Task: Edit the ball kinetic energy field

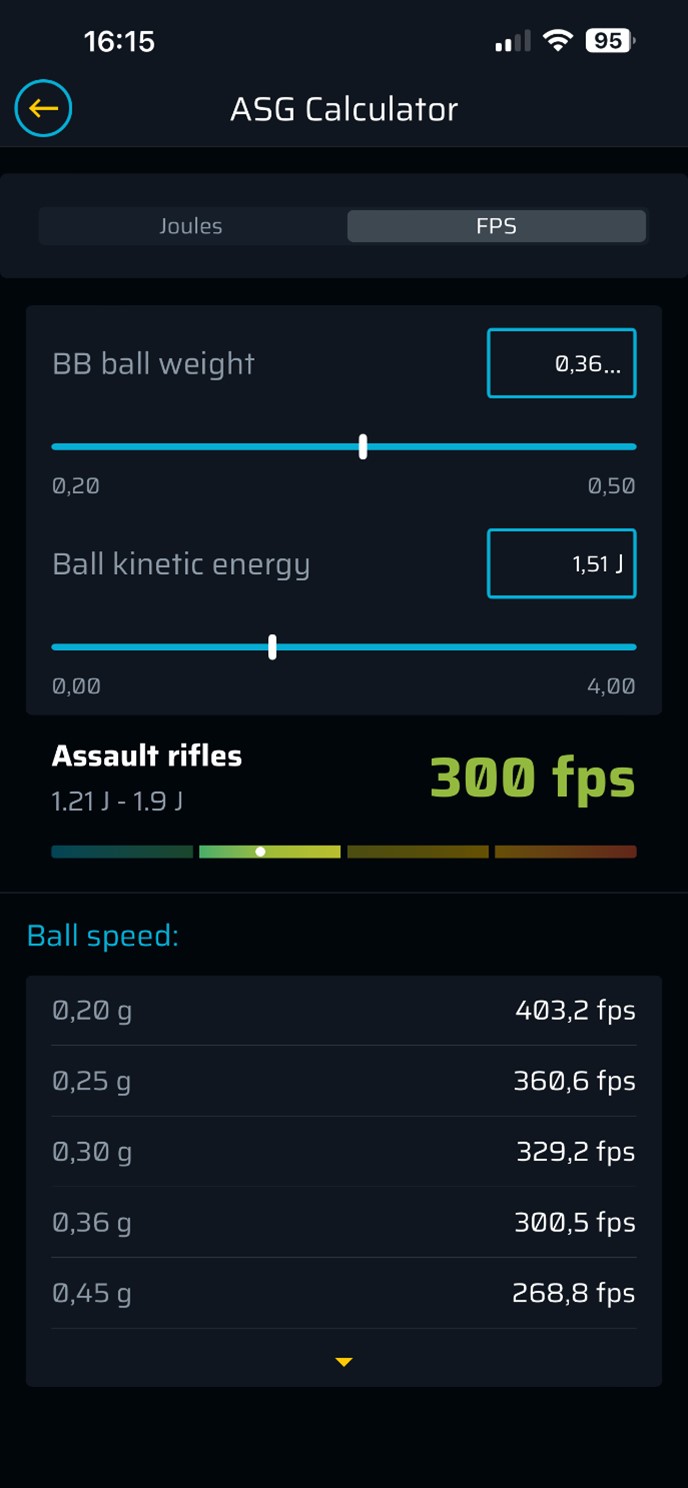Action: click(561, 564)
